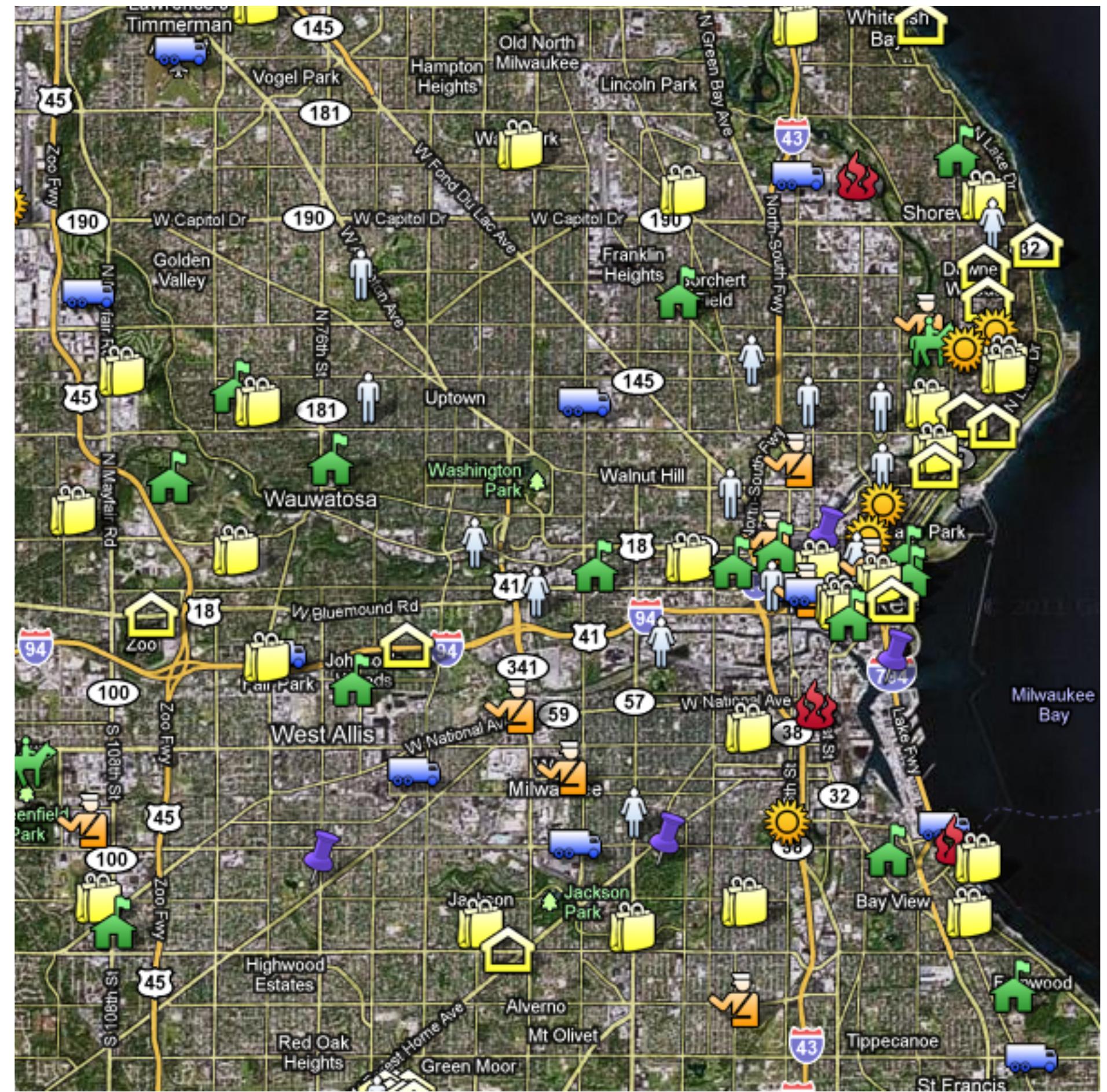Screen dimensions: 1107x1092
Task: Tap the woman figure marker by Washington Park
Action: click(475, 542)
